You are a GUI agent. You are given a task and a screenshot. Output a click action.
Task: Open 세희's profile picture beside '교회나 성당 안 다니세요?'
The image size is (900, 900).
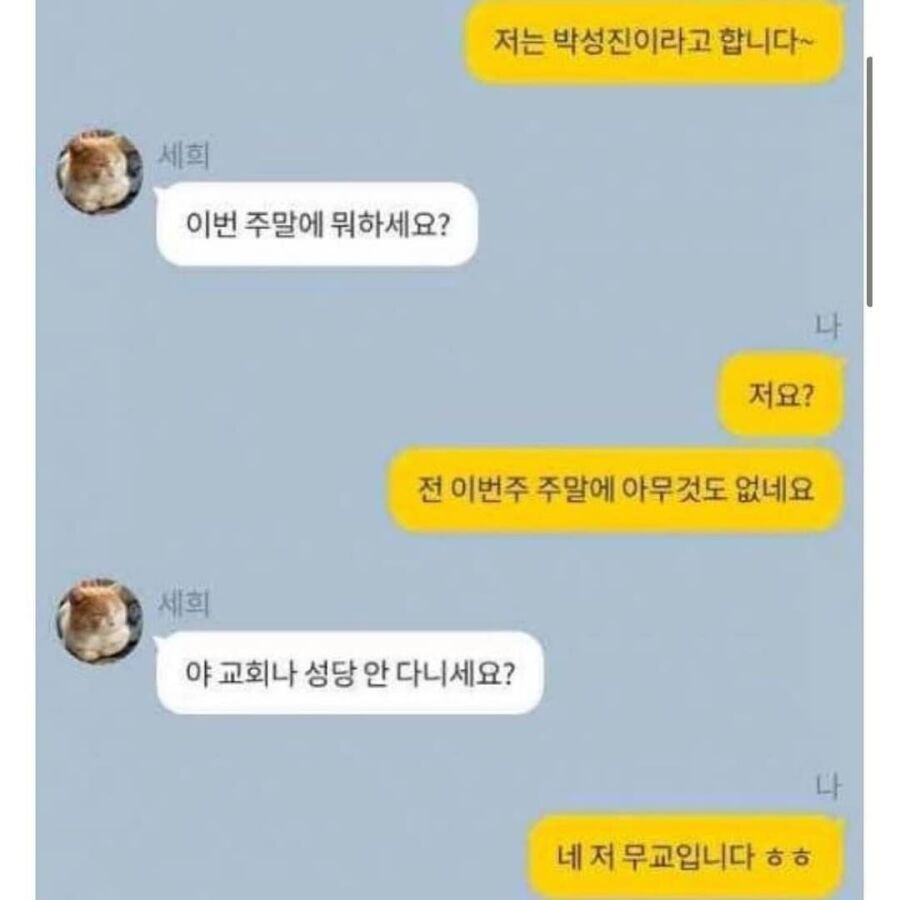point(99,620)
